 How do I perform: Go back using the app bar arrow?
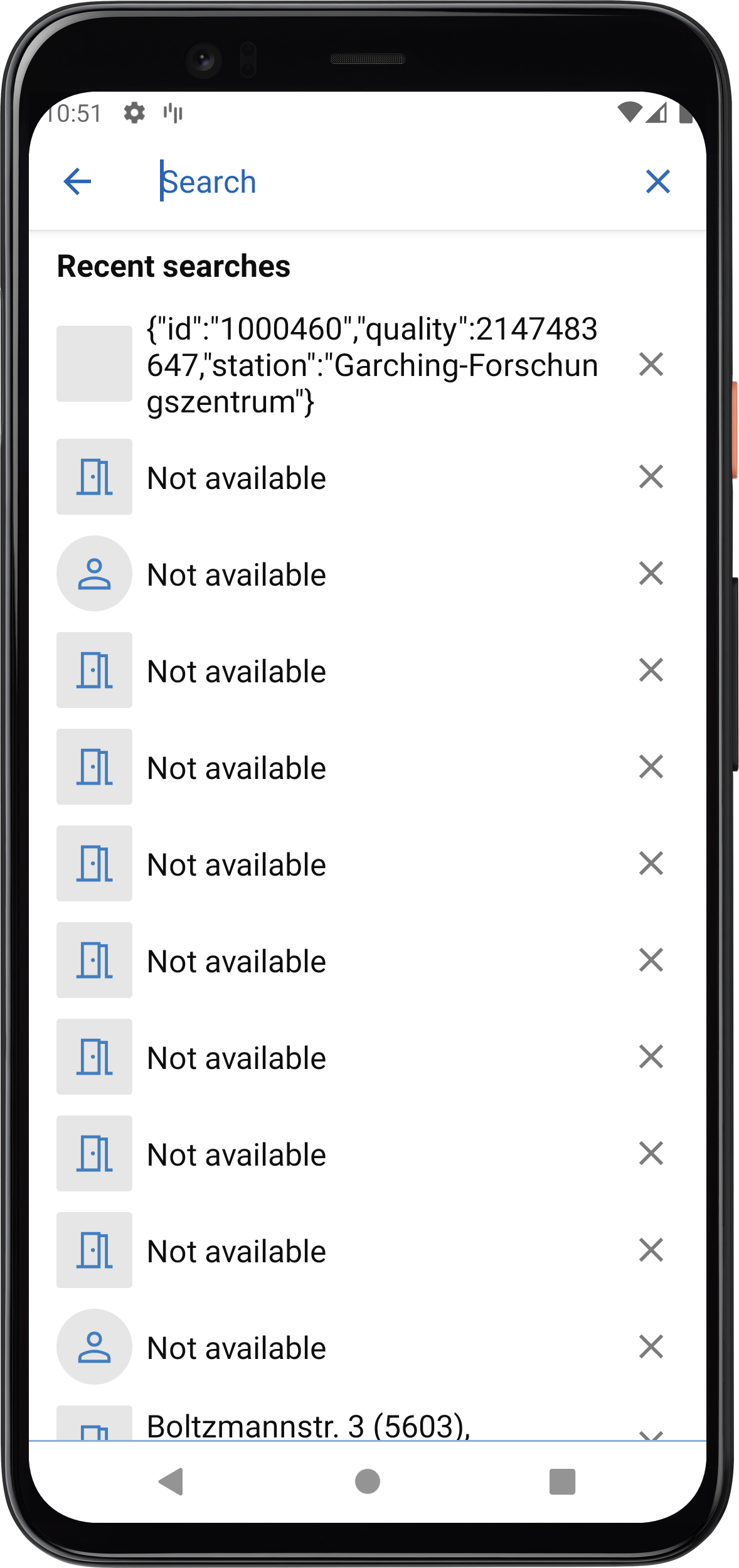pos(77,182)
